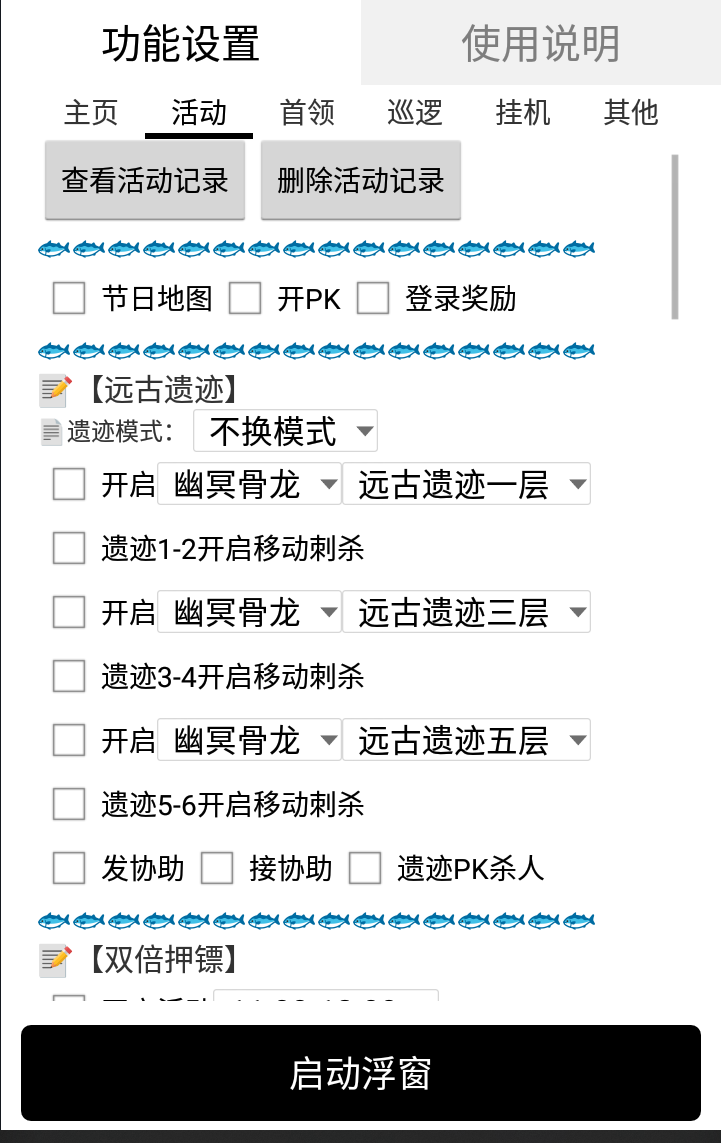The image size is (721, 1143).
Task: Enable the 节日地图 checkbox
Action: pos(68,298)
